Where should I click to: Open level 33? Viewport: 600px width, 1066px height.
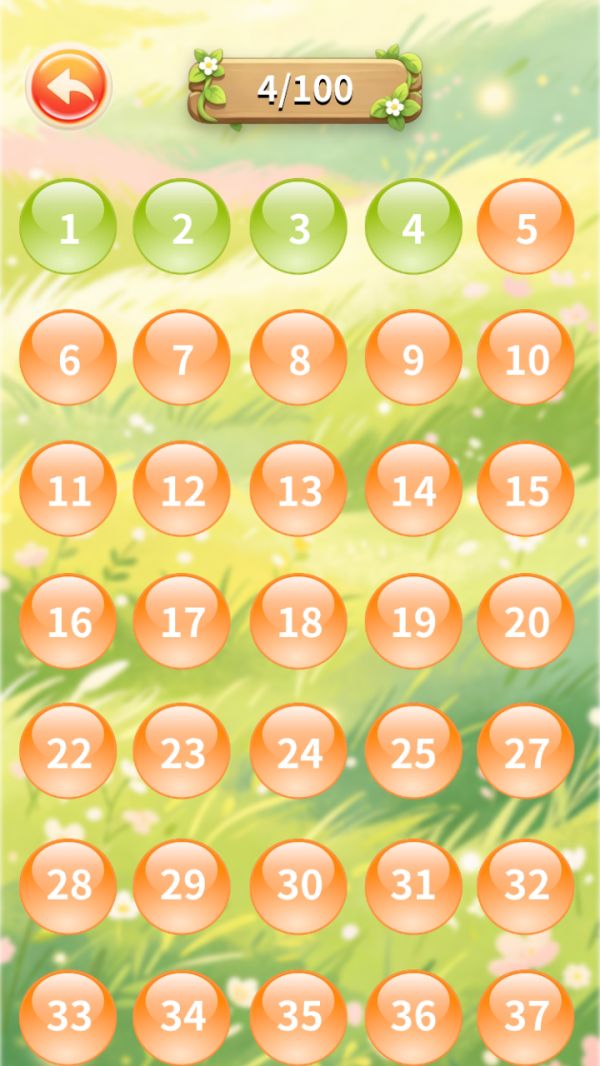(x=68, y=1018)
